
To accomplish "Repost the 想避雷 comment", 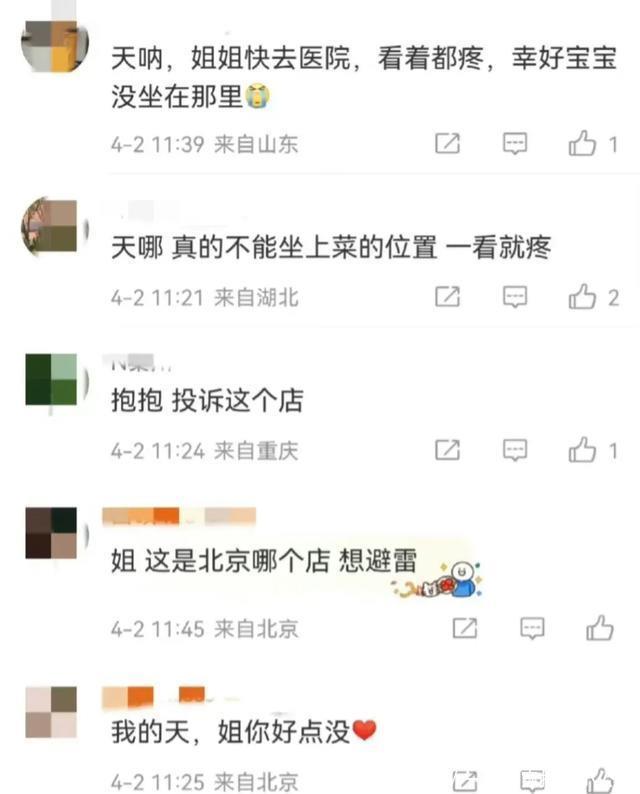I will point(465,628).
